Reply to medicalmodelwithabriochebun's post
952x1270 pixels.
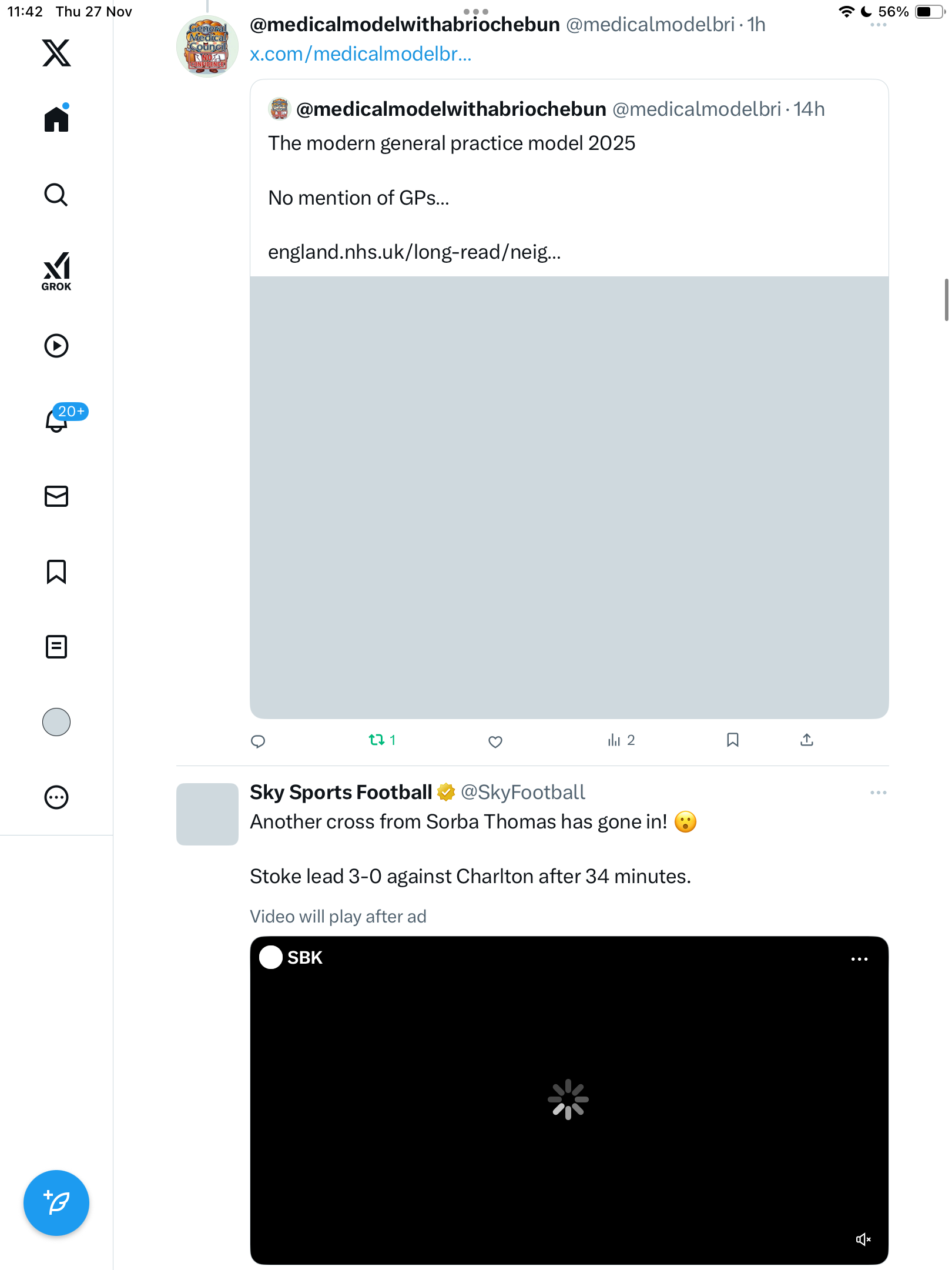pos(258,741)
